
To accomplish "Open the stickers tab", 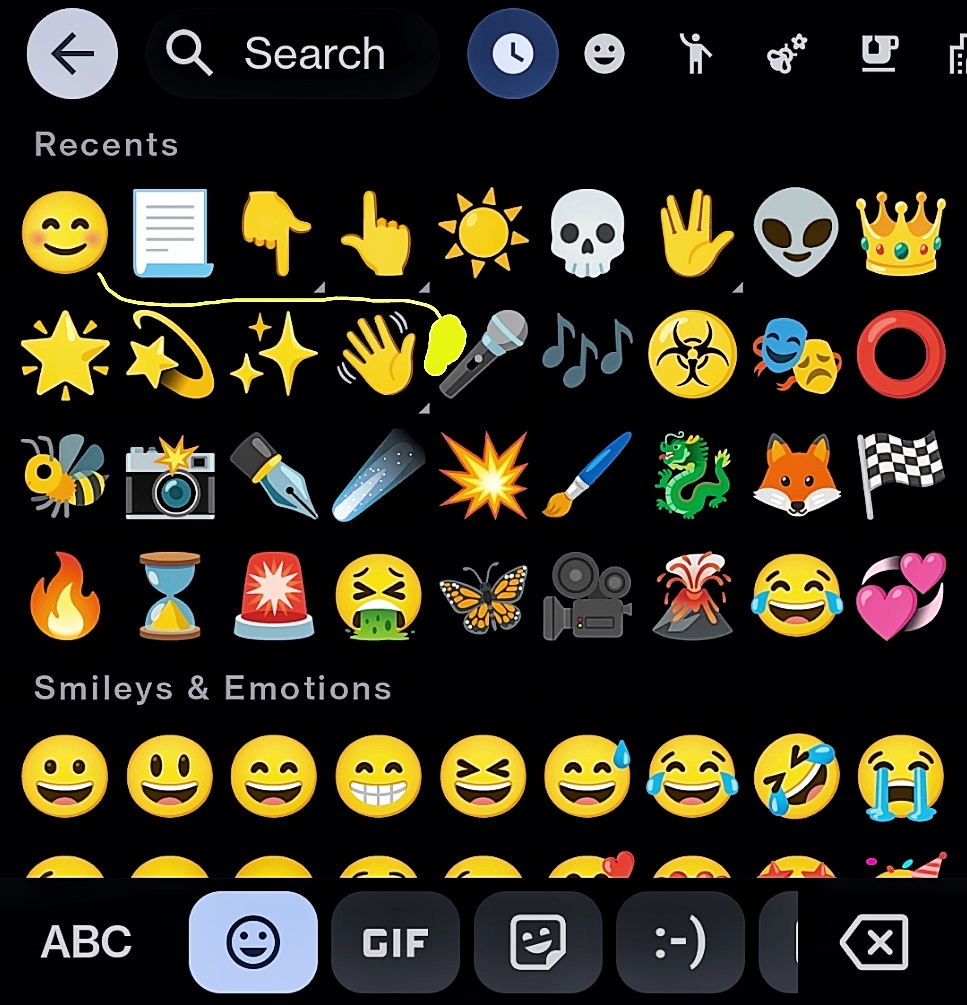I will tap(538, 942).
